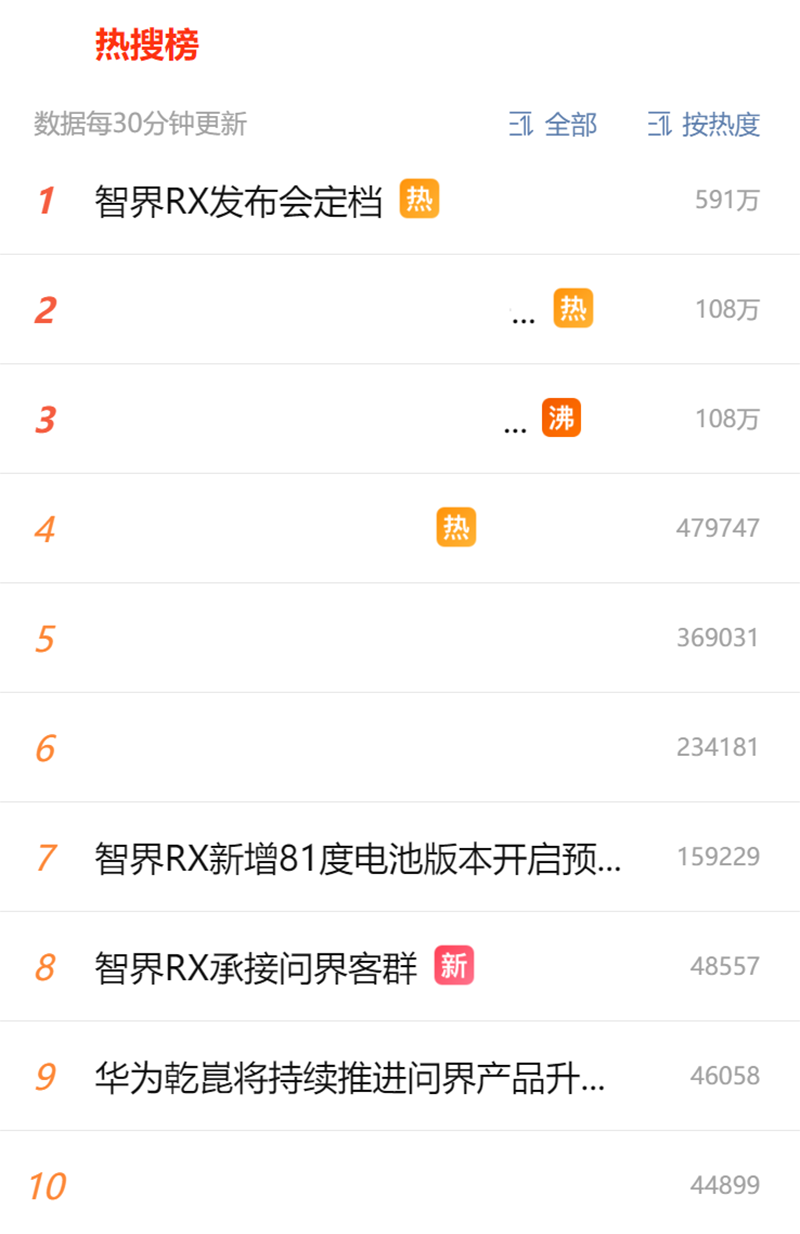Open the 全部 filter
Screen dimensions: 800x1234
click(x=553, y=124)
